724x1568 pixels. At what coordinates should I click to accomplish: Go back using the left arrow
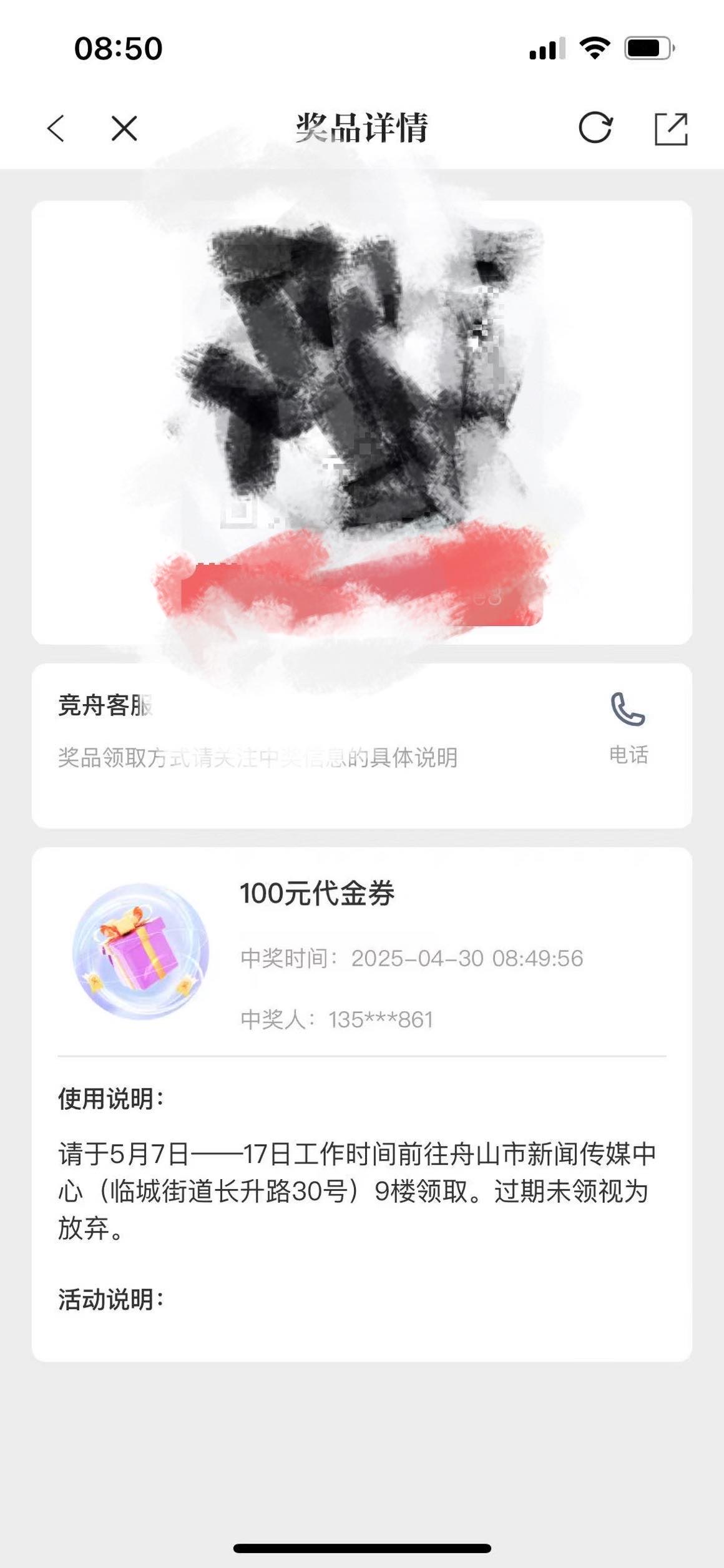pos(56,129)
